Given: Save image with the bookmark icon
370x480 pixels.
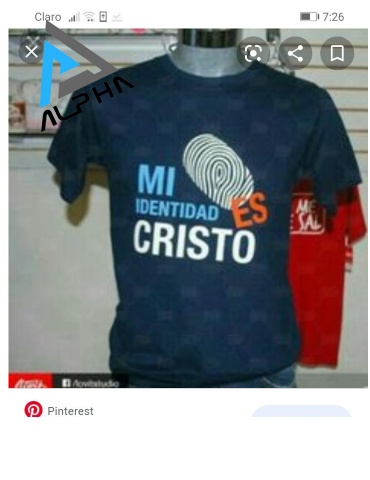Looking at the screenshot, I should (337, 53).
